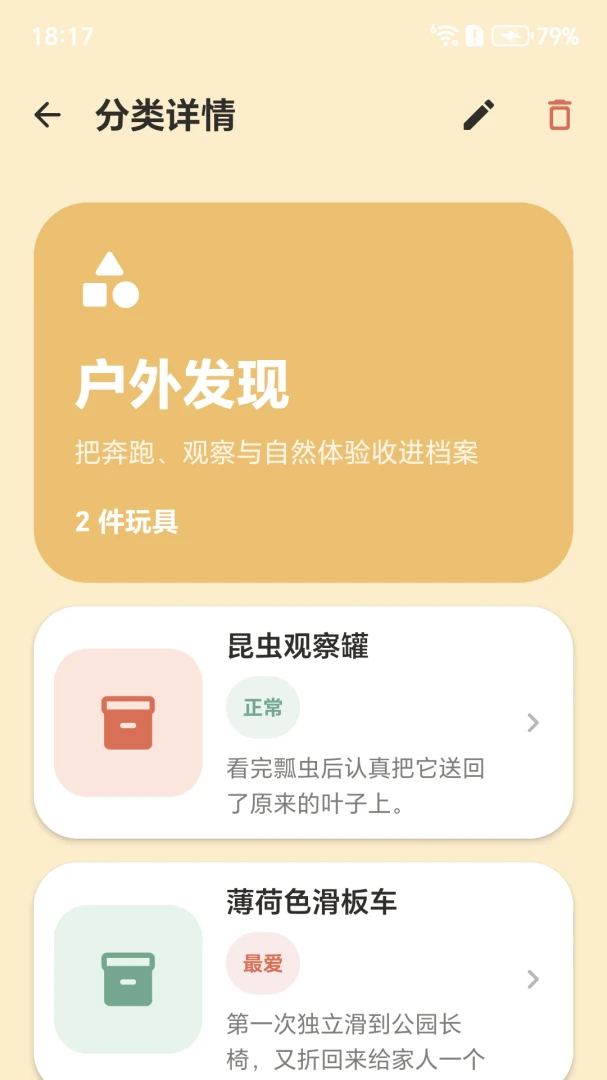607x1080 pixels.
Task: Edit this category with the pencil icon
Action: (478, 115)
